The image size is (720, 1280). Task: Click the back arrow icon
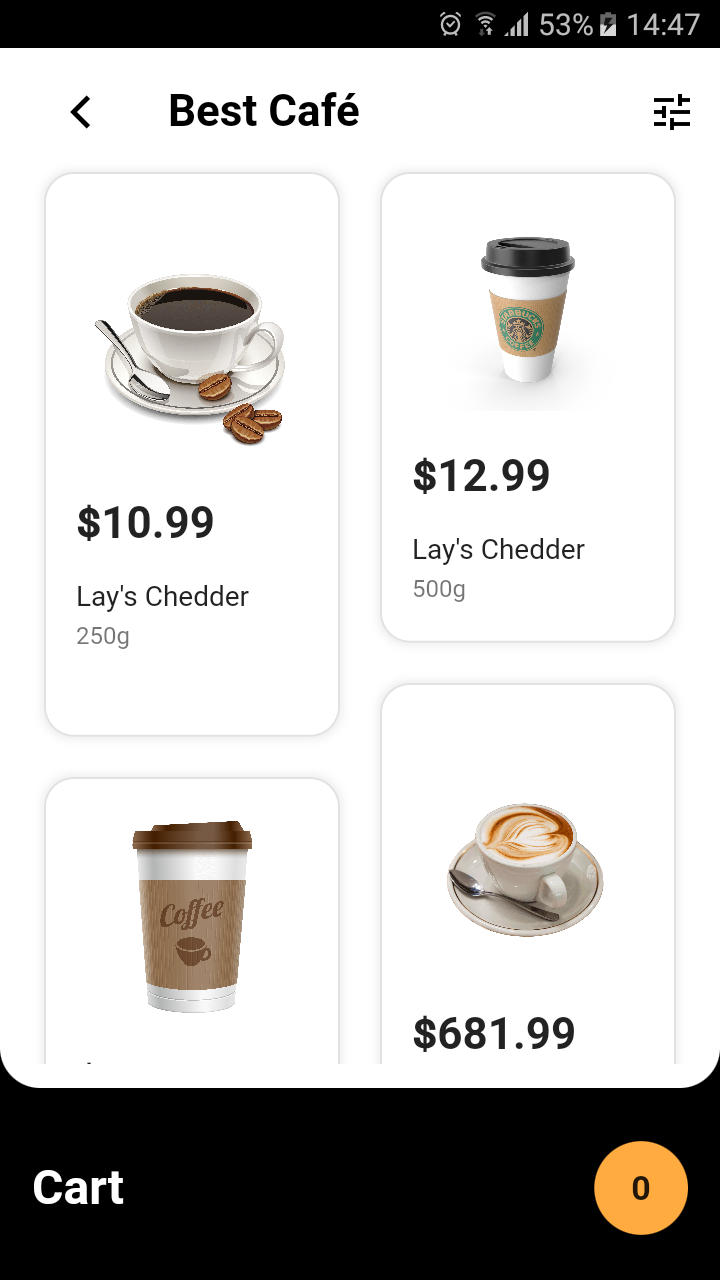click(80, 112)
